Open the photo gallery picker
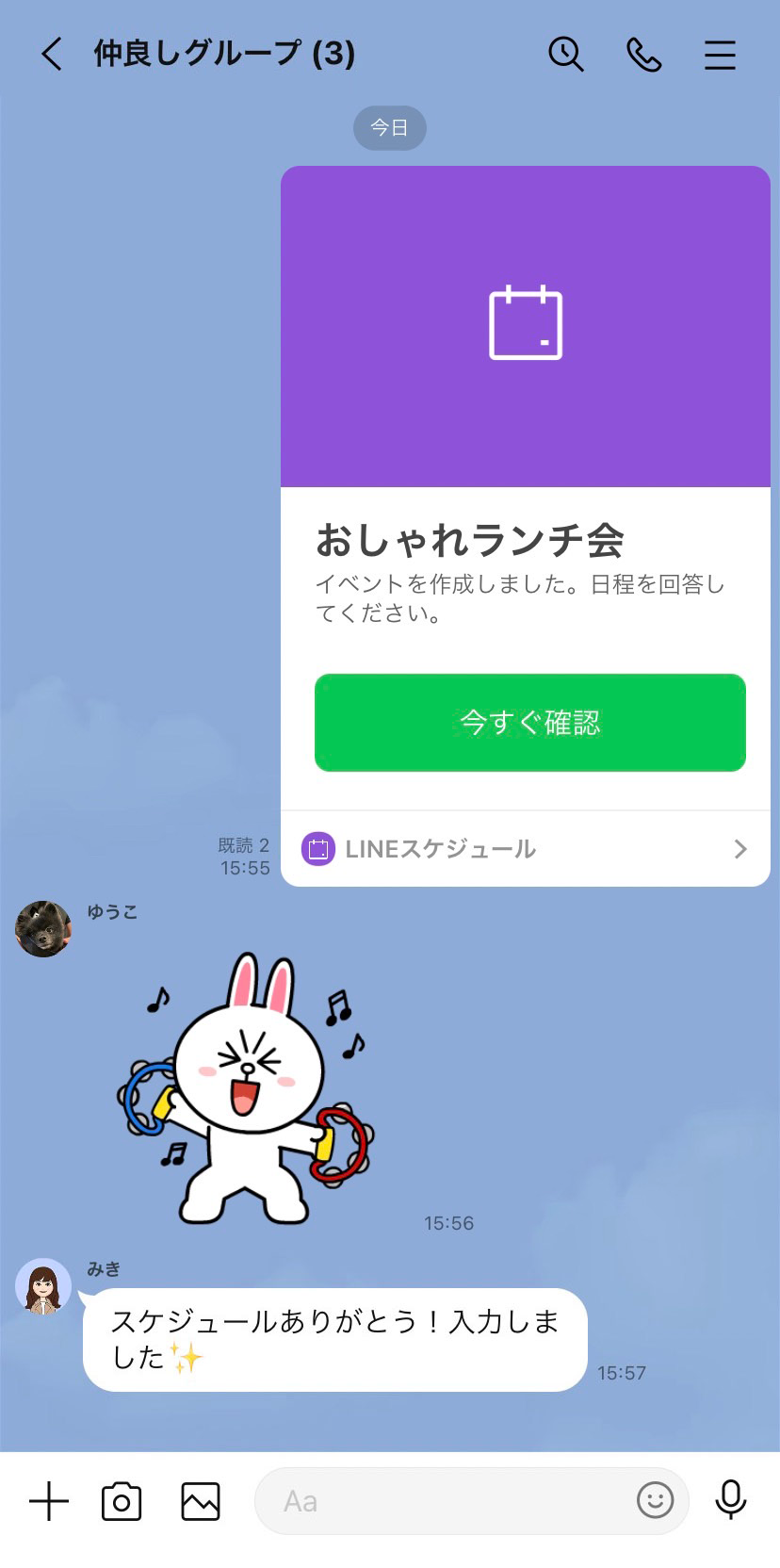This screenshot has width=780, height=1568. [201, 1501]
